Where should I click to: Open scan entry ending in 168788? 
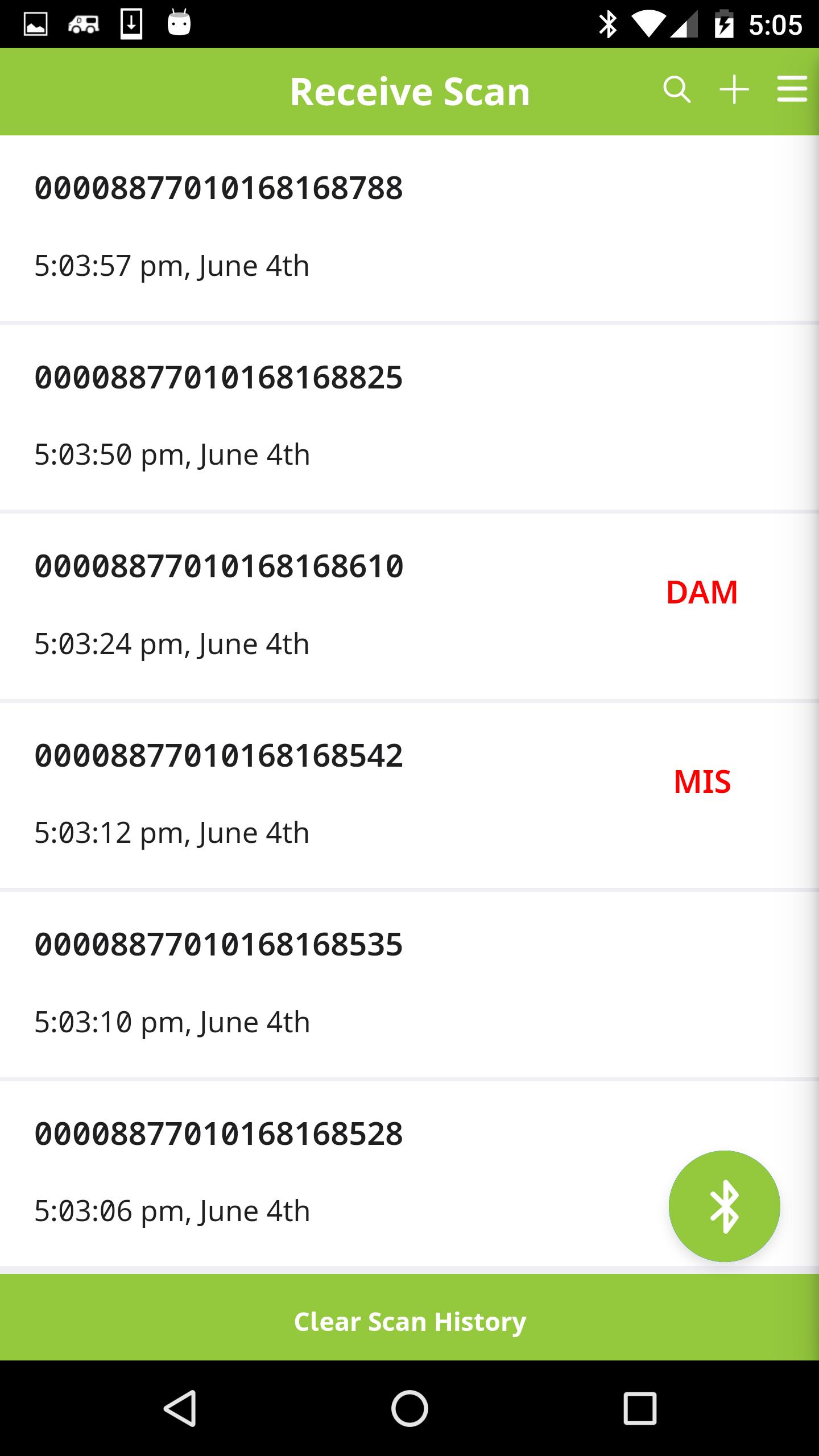click(409, 229)
